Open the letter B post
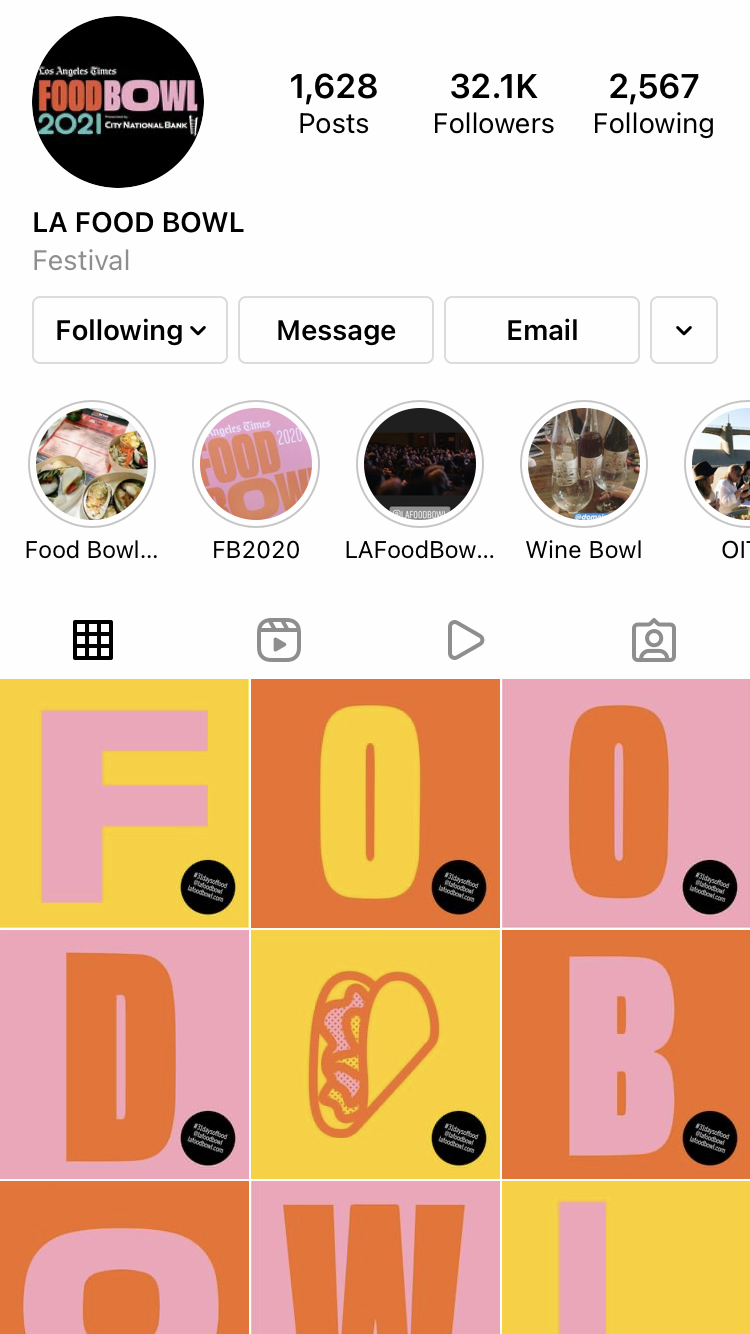 click(x=626, y=1054)
